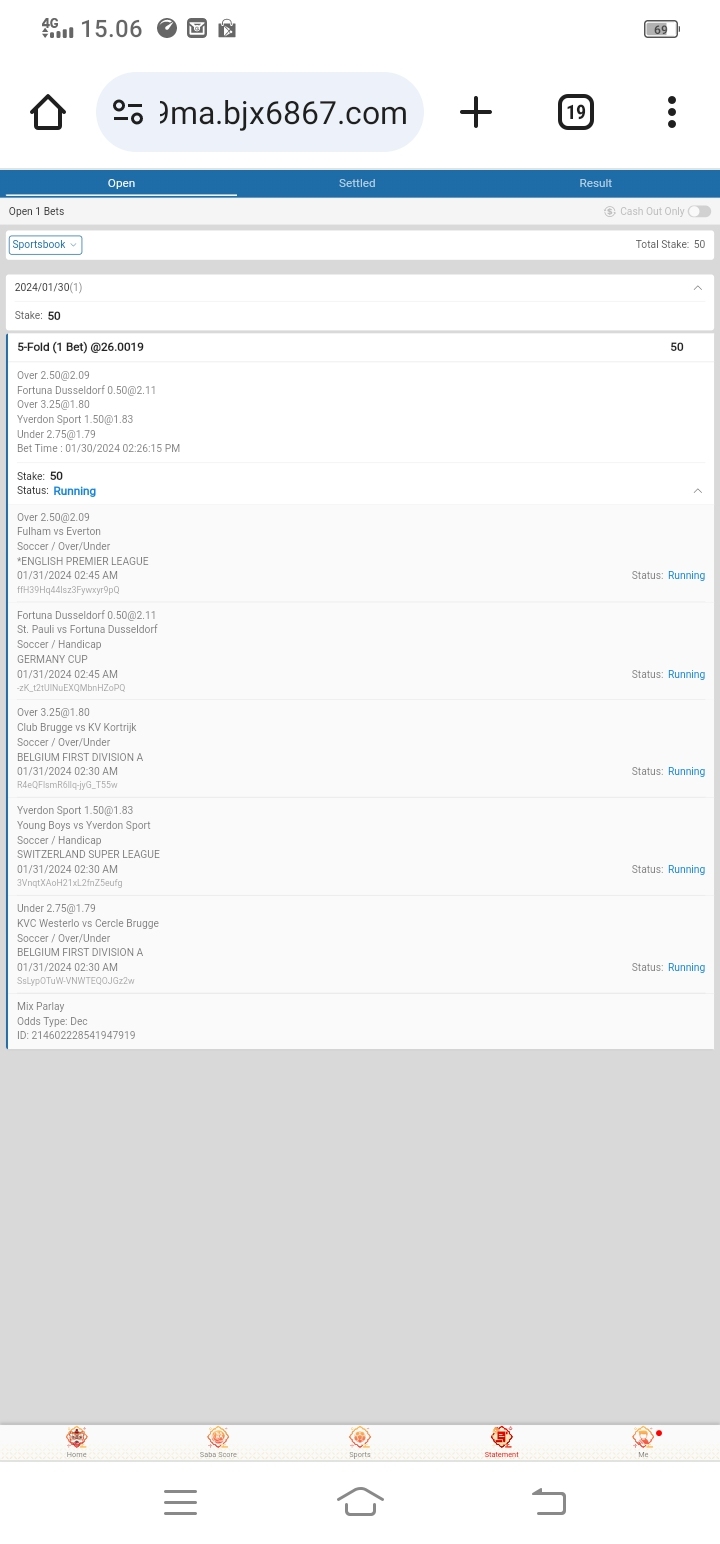This screenshot has height=1544, width=720.
Task: Open a new browser tab
Action: pos(476,112)
